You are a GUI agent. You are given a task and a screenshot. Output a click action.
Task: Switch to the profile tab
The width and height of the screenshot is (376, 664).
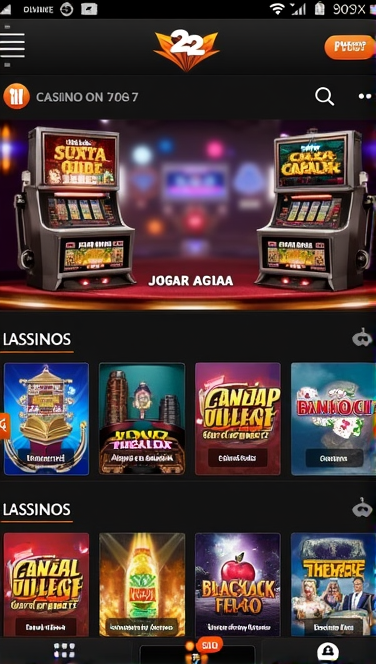tap(328, 653)
